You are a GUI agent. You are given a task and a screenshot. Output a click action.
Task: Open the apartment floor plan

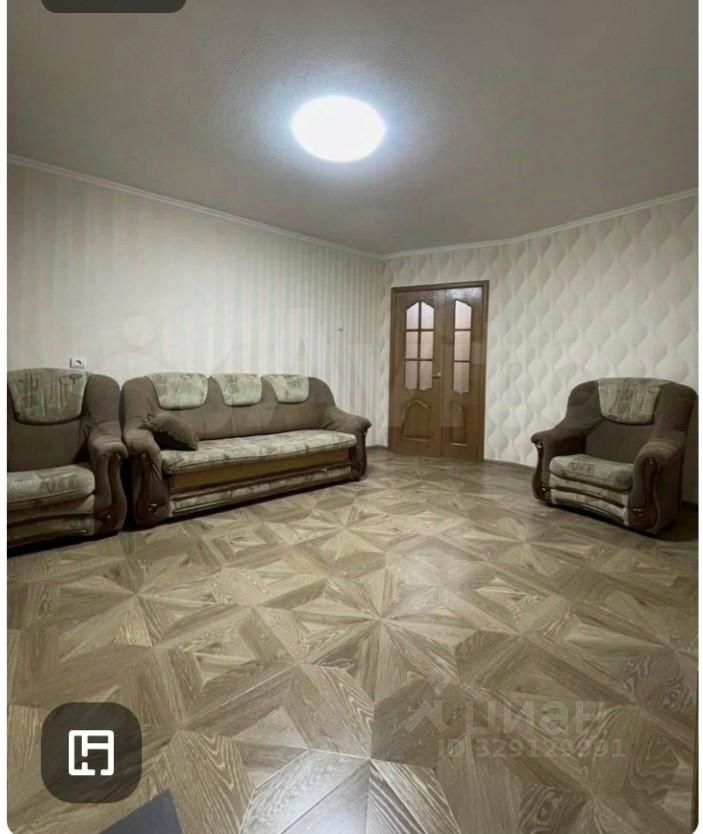(x=91, y=752)
